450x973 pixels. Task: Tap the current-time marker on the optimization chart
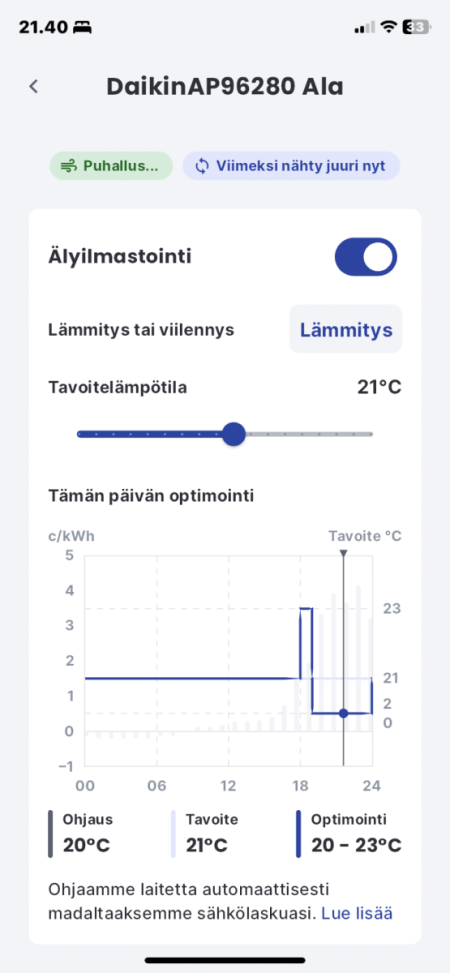[343, 714]
